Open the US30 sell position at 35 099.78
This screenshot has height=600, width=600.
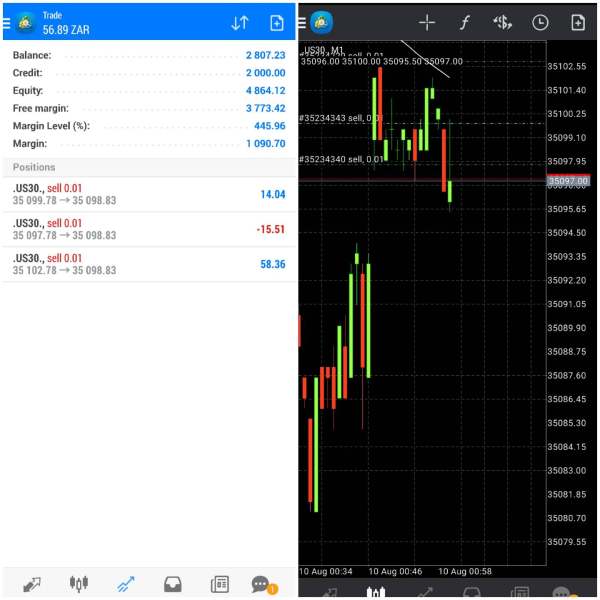[x=149, y=194]
